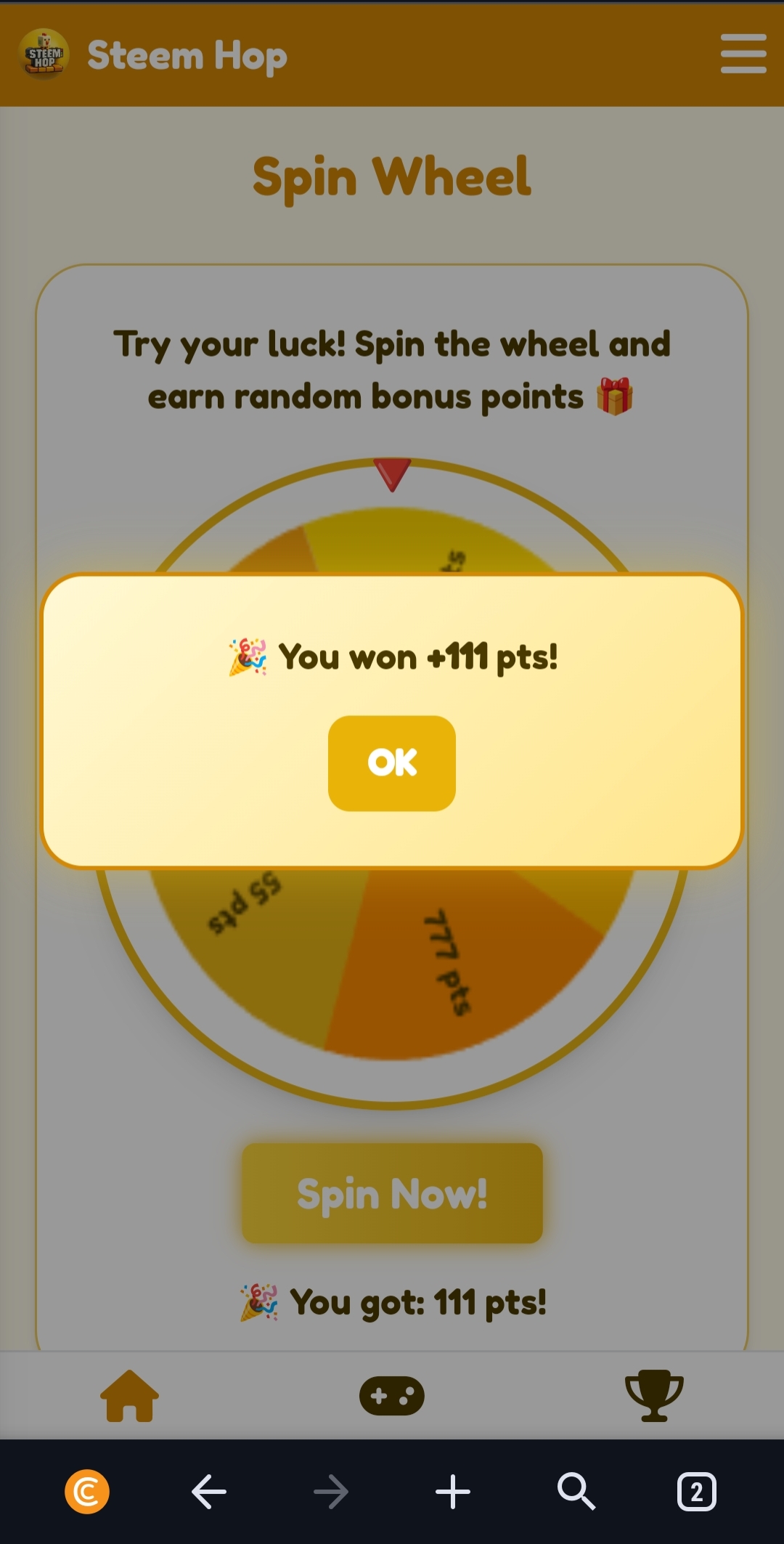Go to the home tab
Image resolution: width=784 pixels, height=1544 pixels.
tap(129, 1395)
